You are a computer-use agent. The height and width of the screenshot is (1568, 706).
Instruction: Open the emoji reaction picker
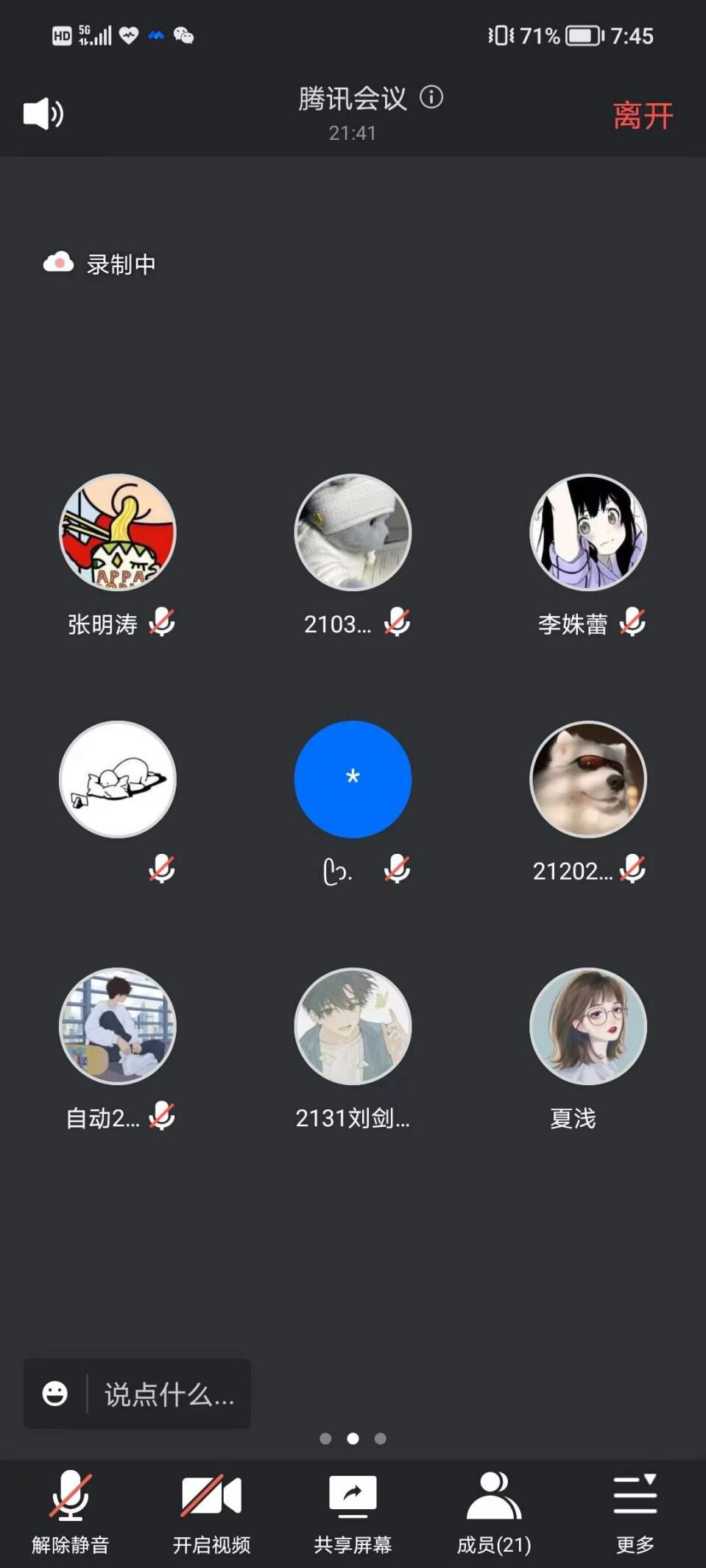click(55, 1394)
